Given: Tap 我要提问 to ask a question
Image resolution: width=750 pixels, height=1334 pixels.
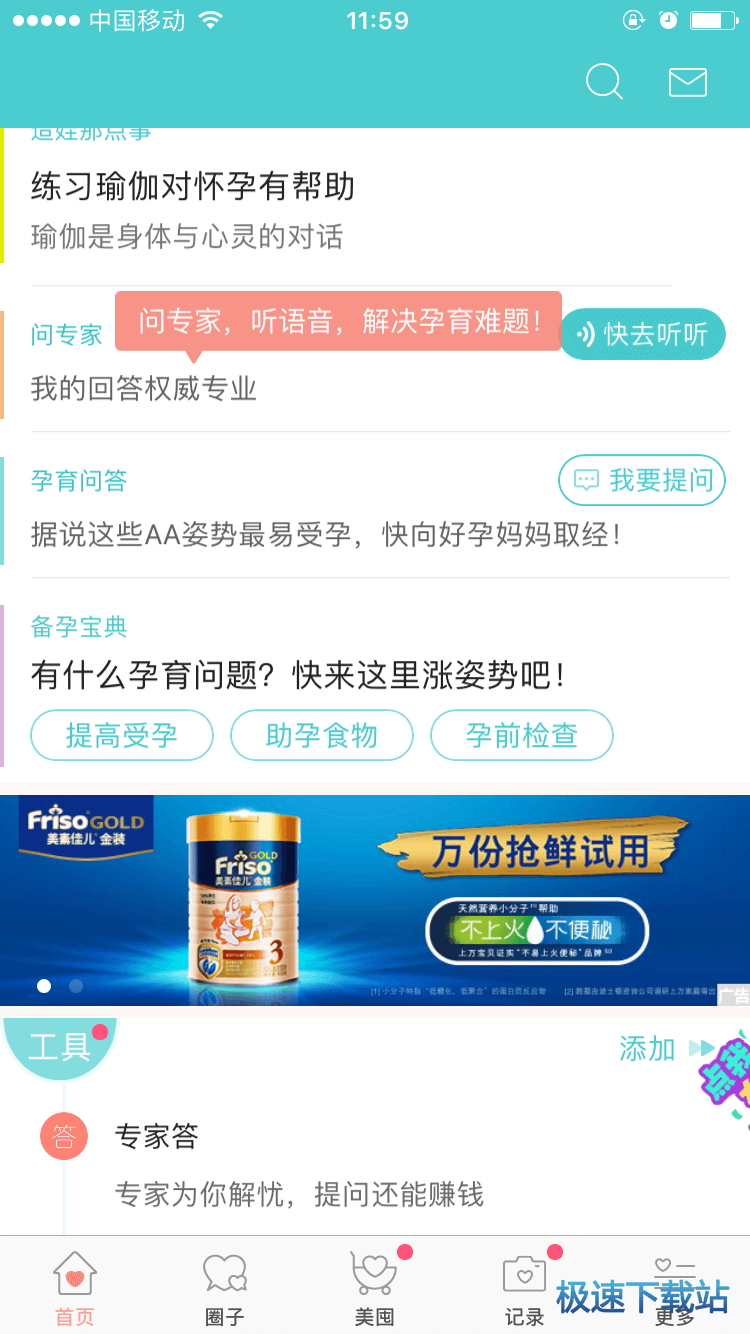Looking at the screenshot, I should click(x=642, y=480).
